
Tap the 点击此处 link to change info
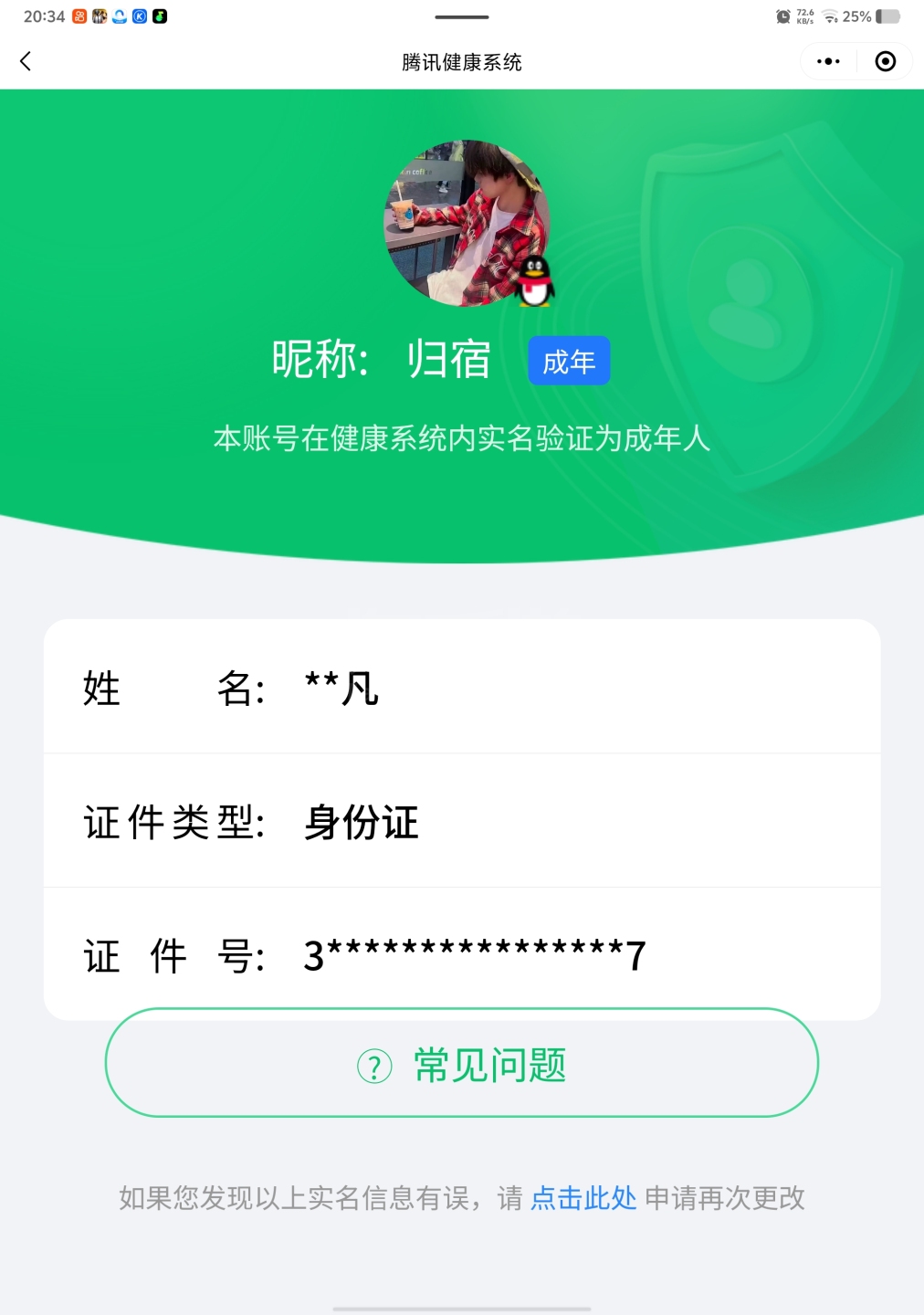583,1198
